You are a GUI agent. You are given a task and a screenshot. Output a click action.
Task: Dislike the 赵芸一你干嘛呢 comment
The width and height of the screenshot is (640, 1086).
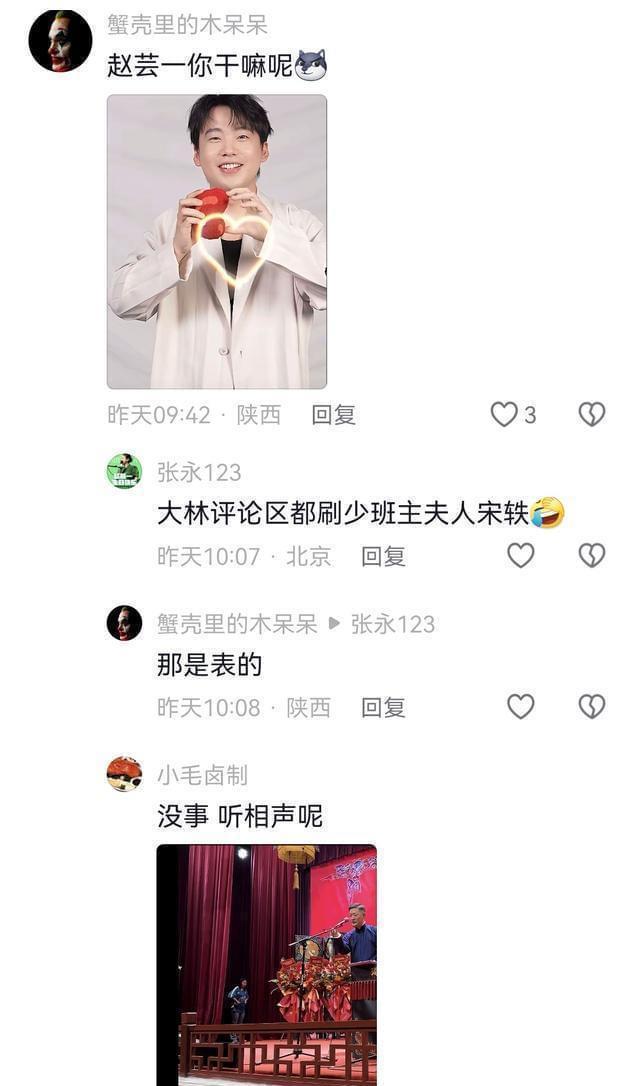[x=592, y=414]
